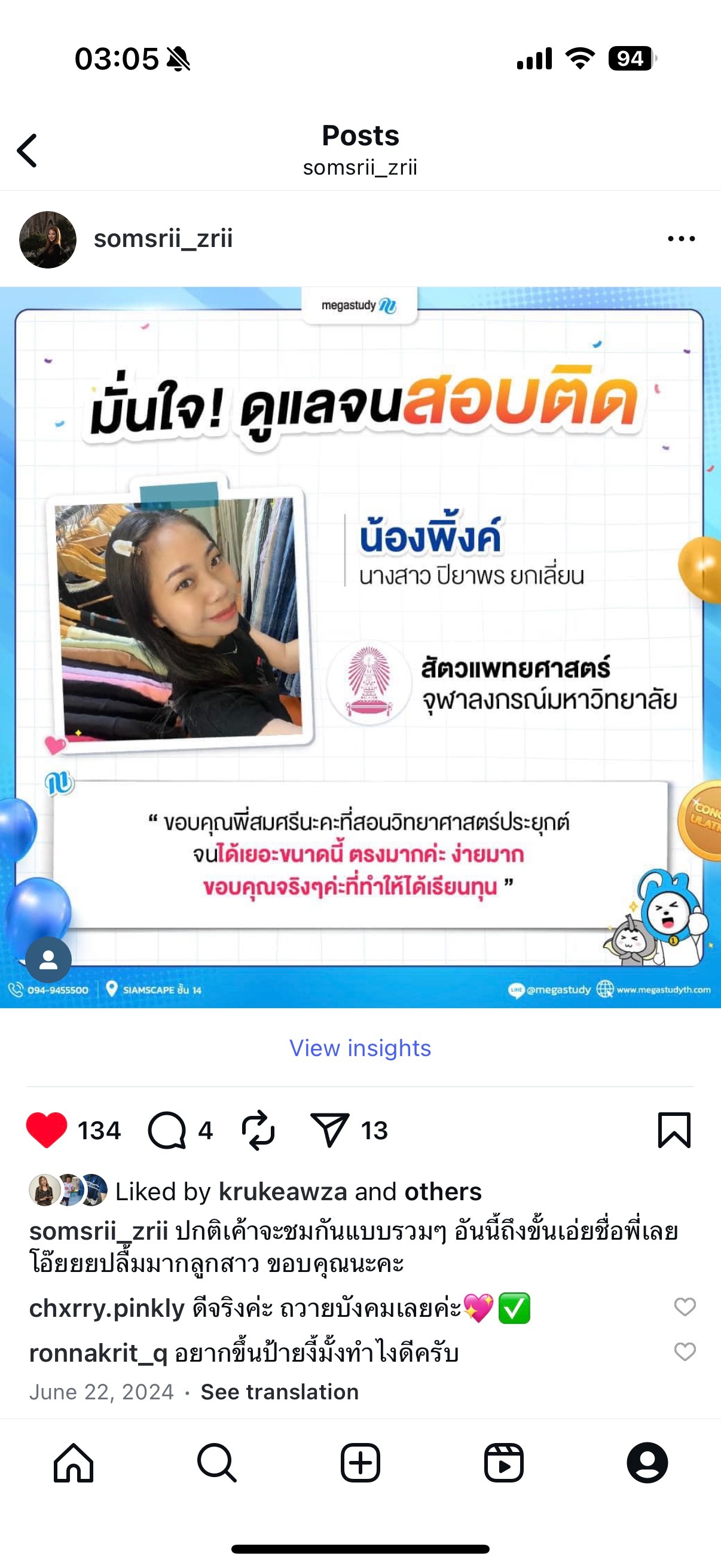Screen dimensions: 721x1568
Task: Create a new post
Action: click(x=360, y=1462)
